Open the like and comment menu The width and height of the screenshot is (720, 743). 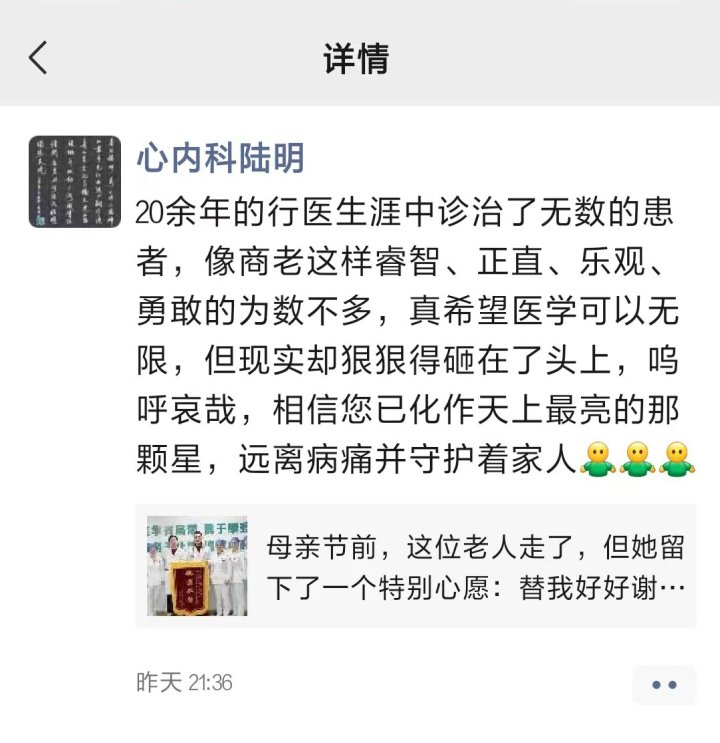pyautogui.click(x=664, y=685)
